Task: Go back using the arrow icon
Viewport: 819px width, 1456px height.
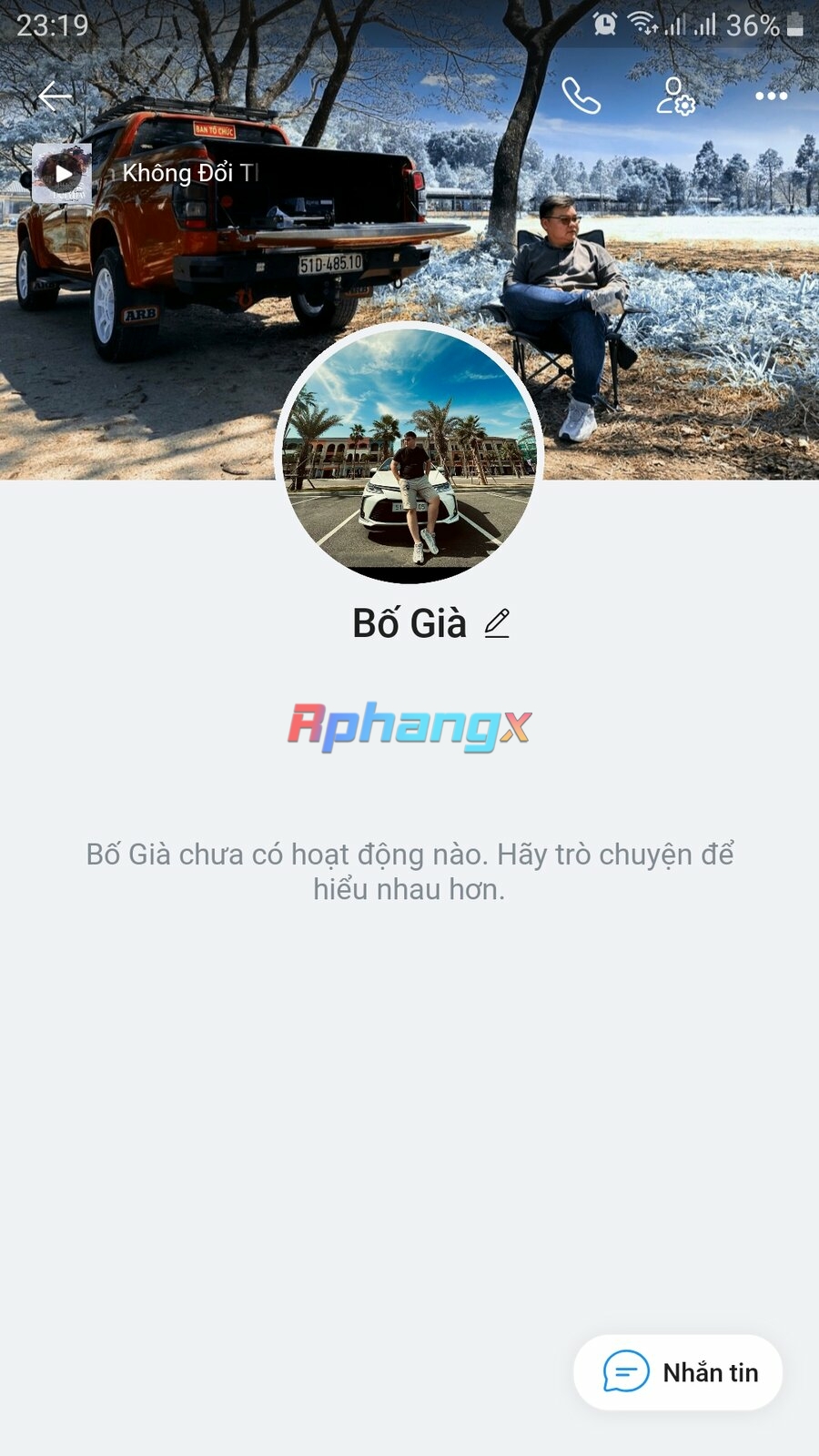Action: [x=55, y=96]
